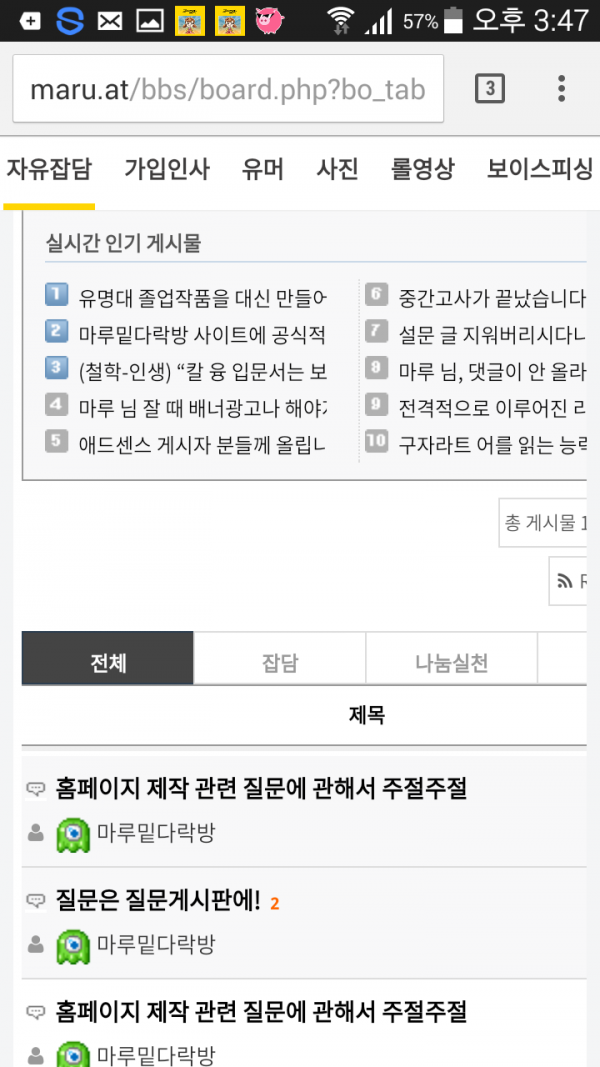Select the 나눔실천 category filter
This screenshot has height=1067, width=600.
pos(452,663)
